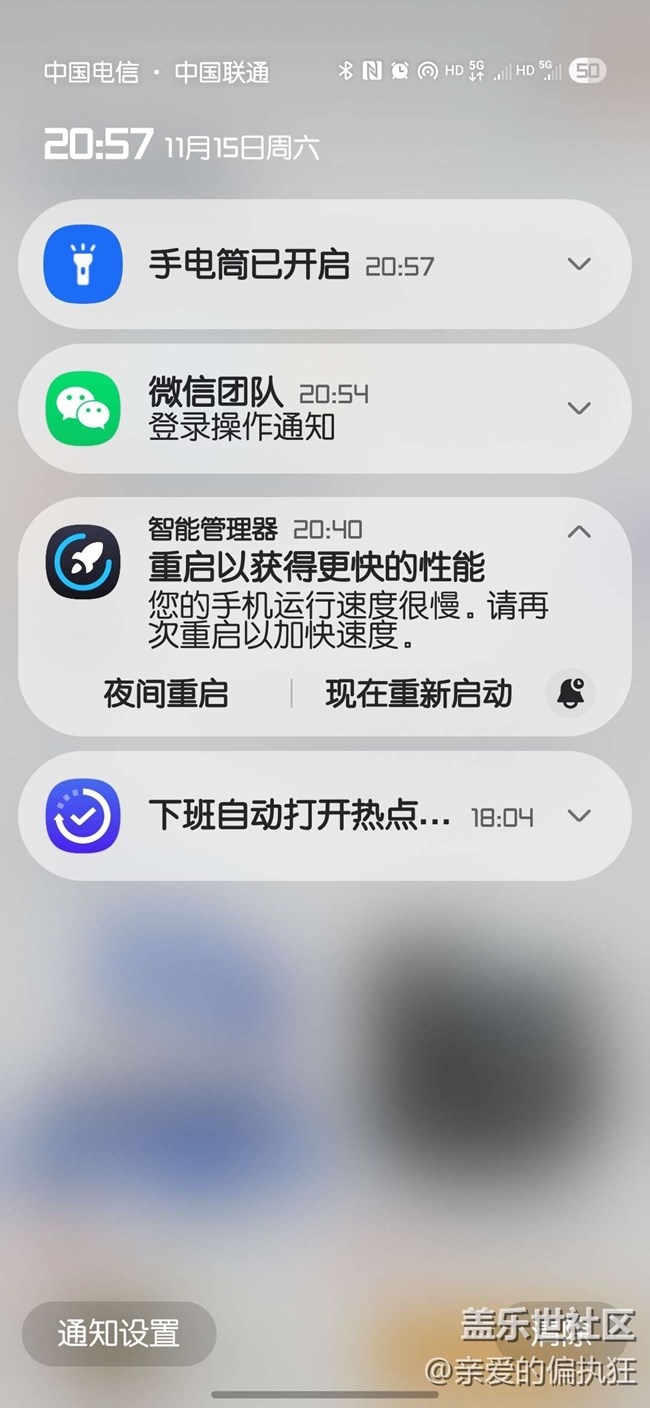Tap 夜间重启 button
This screenshot has height=1408, width=650.
click(x=166, y=693)
